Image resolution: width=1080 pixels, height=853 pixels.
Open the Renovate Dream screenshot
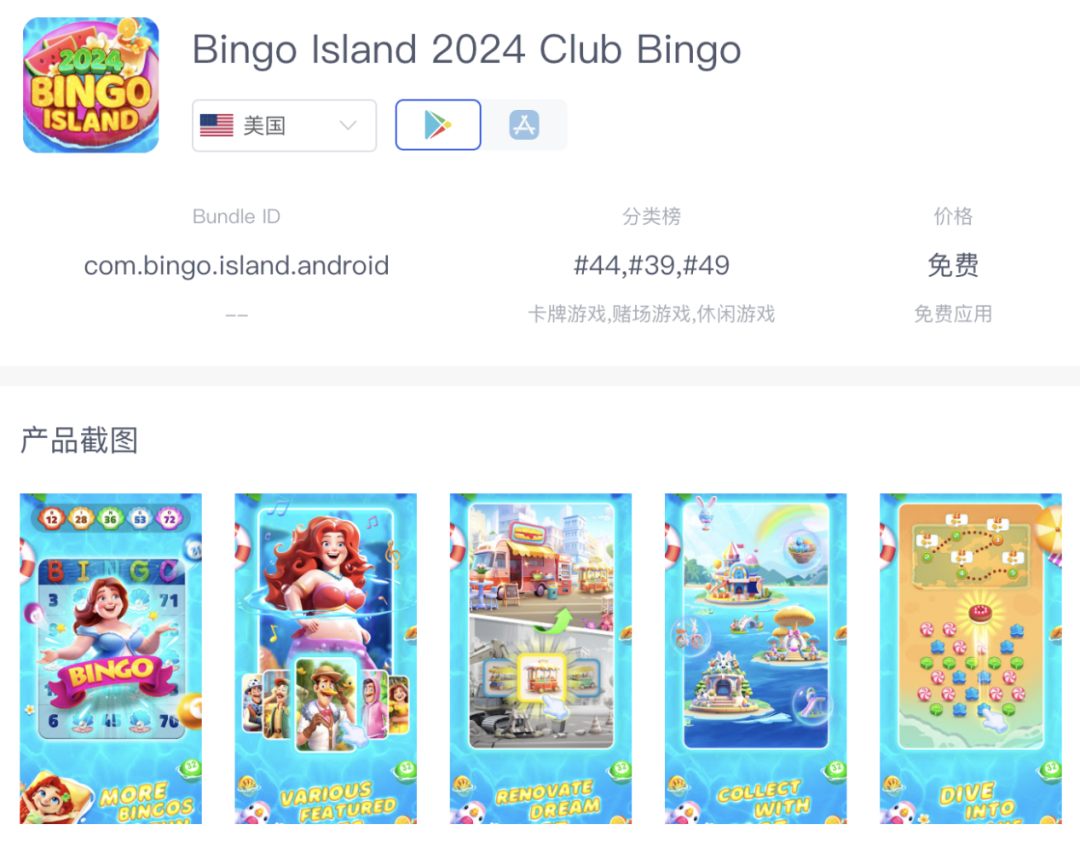point(541,658)
